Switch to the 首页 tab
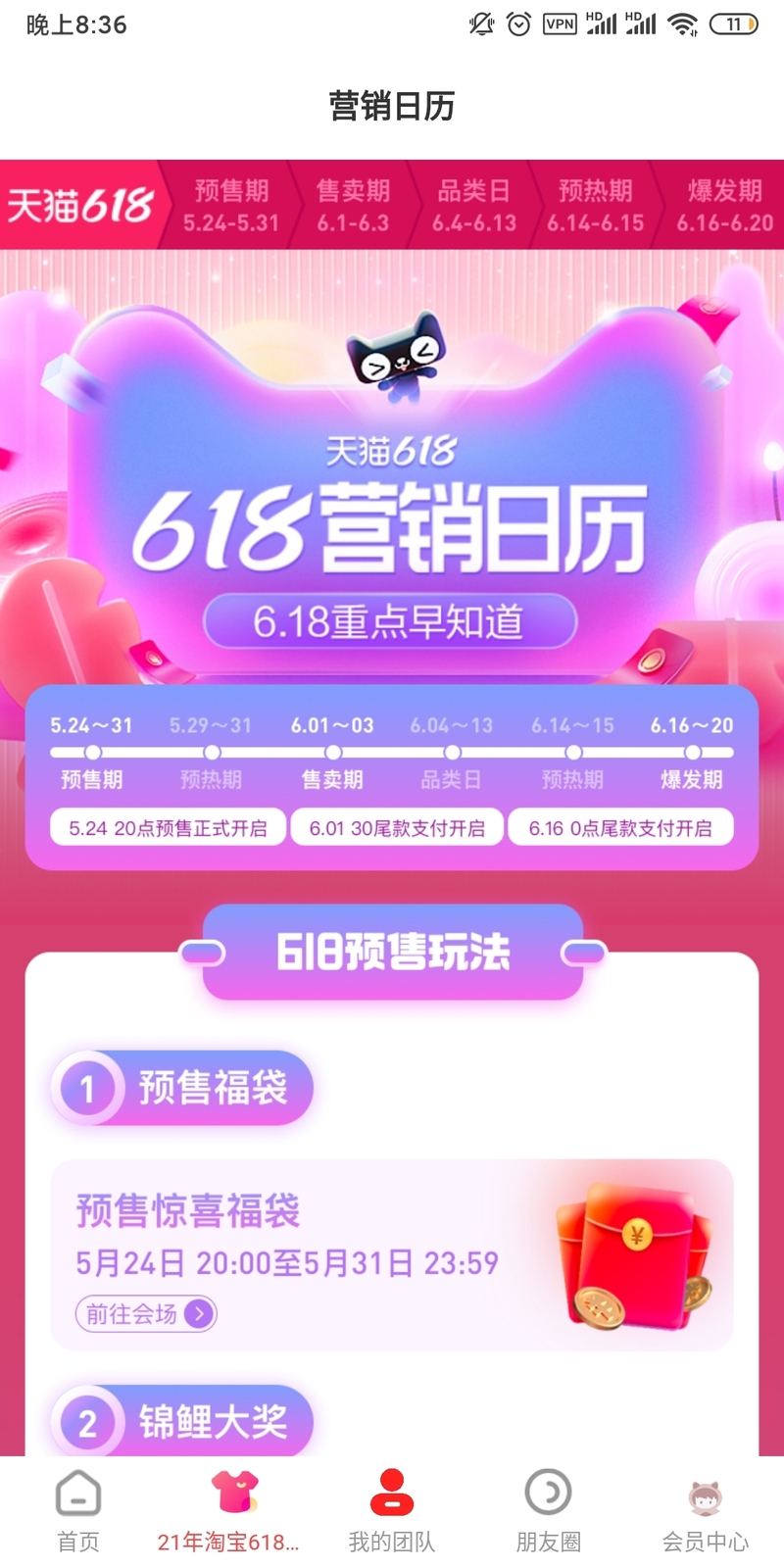Screen dimensions: 784x1568 coord(78,1510)
